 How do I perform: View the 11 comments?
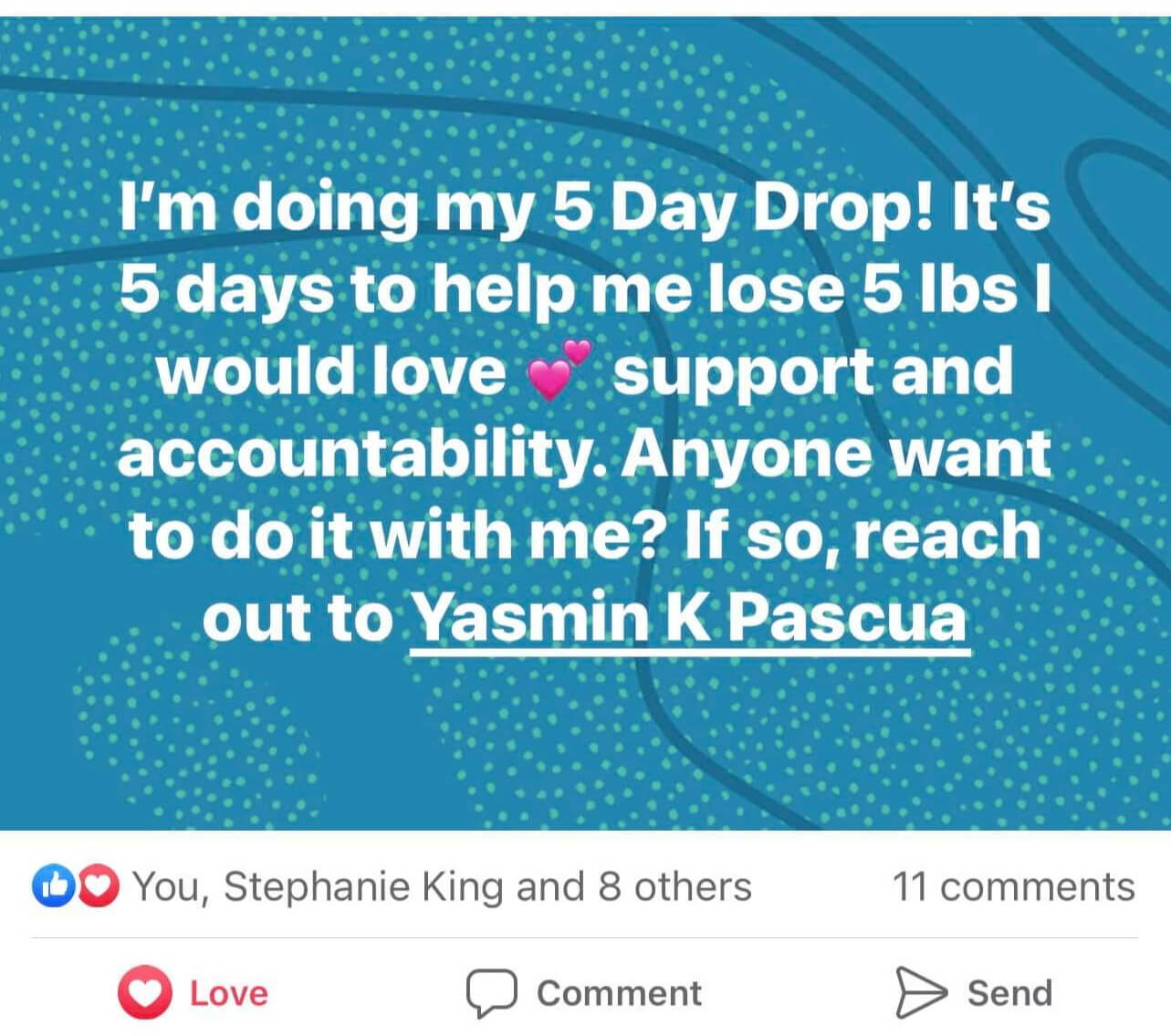pos(1013,886)
